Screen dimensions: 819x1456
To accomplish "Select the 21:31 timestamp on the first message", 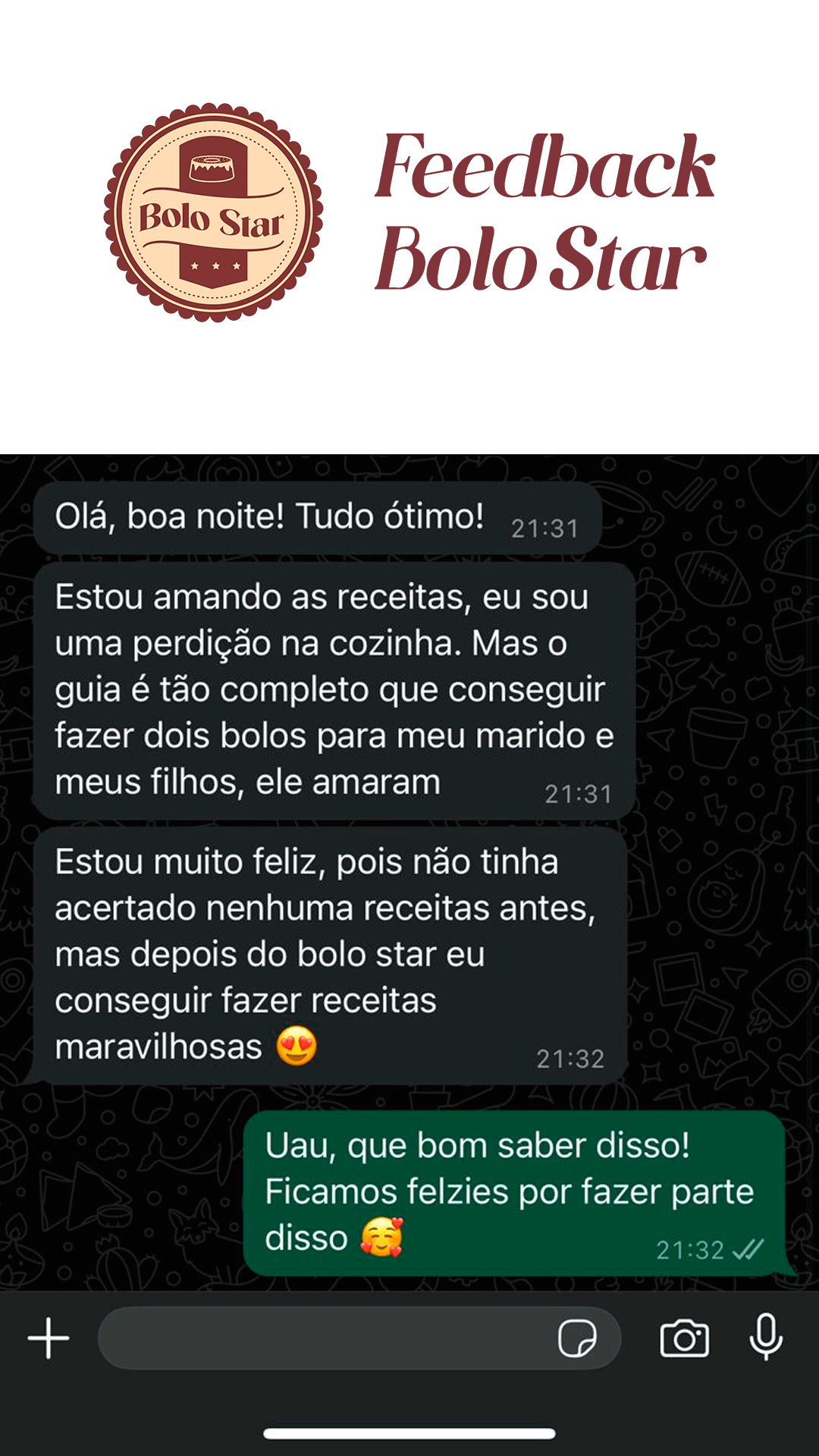I will click(546, 525).
